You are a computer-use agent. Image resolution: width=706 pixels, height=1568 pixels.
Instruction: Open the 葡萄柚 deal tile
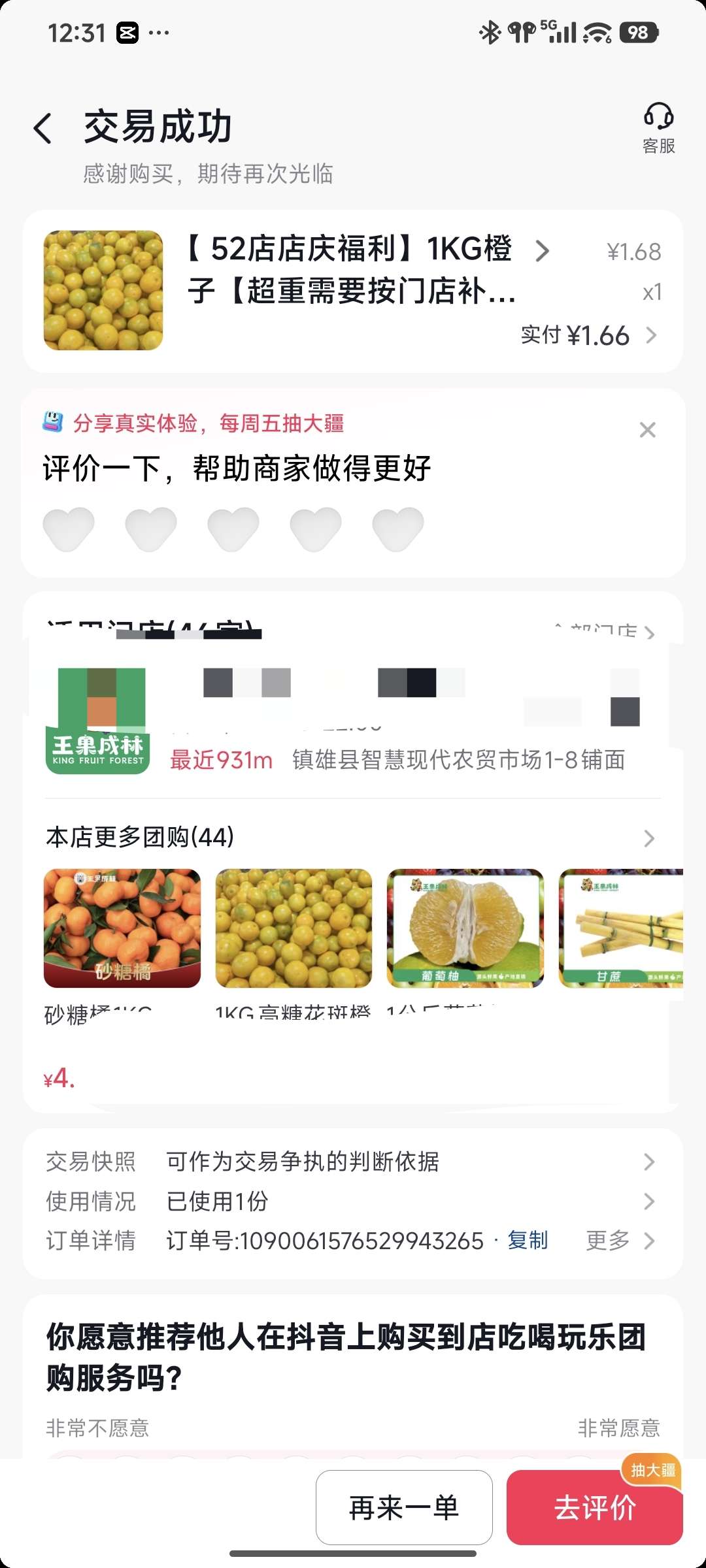pyautogui.click(x=465, y=928)
